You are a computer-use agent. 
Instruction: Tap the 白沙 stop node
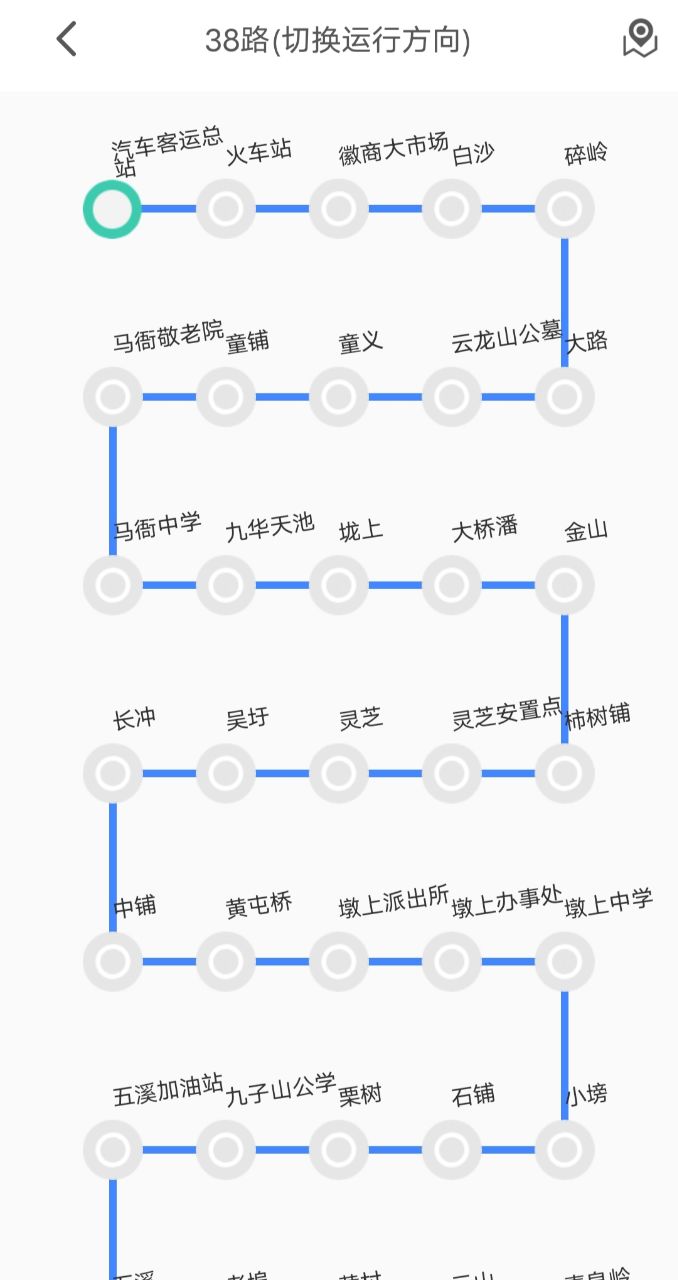[452, 209]
